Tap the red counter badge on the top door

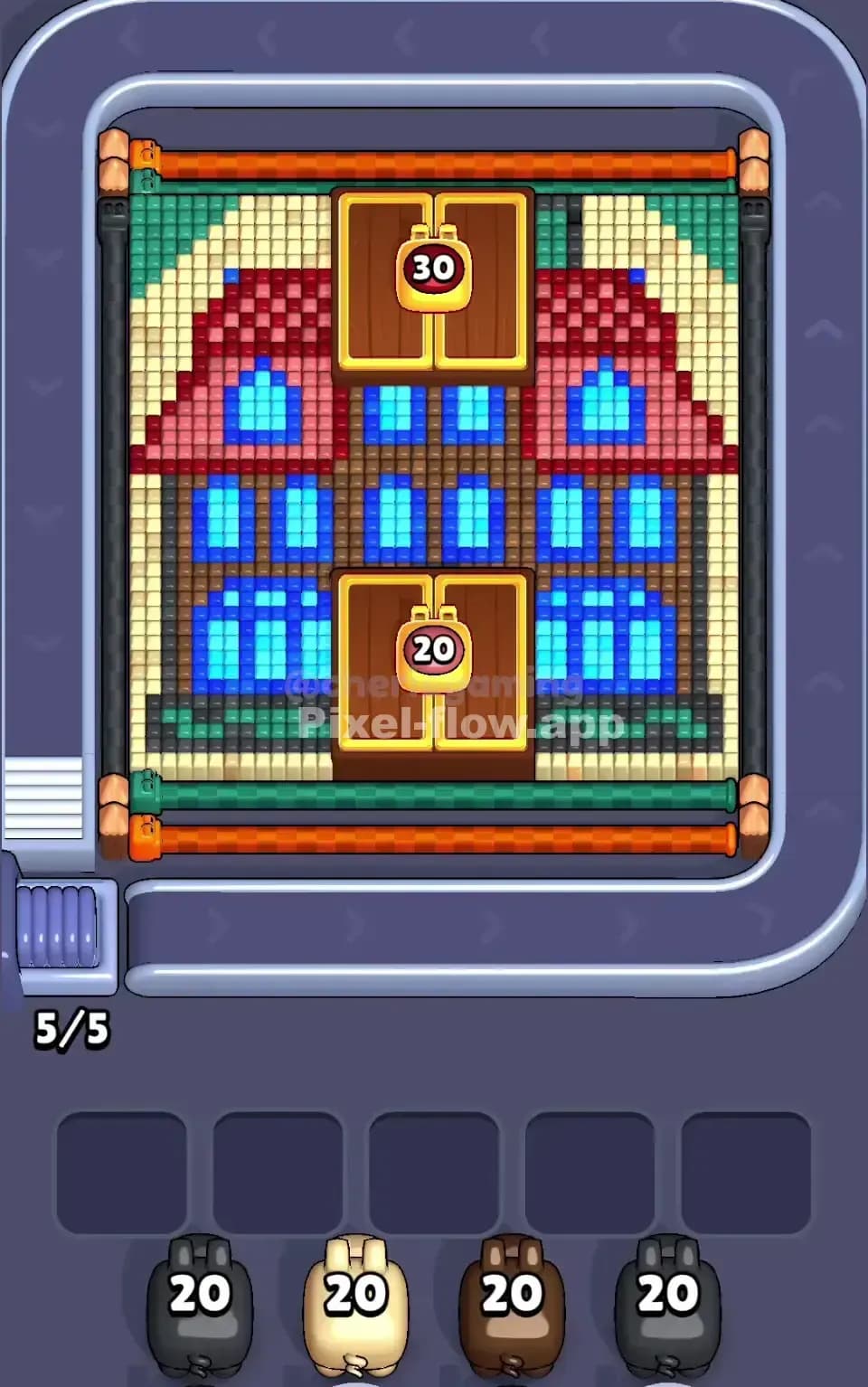pyautogui.click(x=432, y=267)
